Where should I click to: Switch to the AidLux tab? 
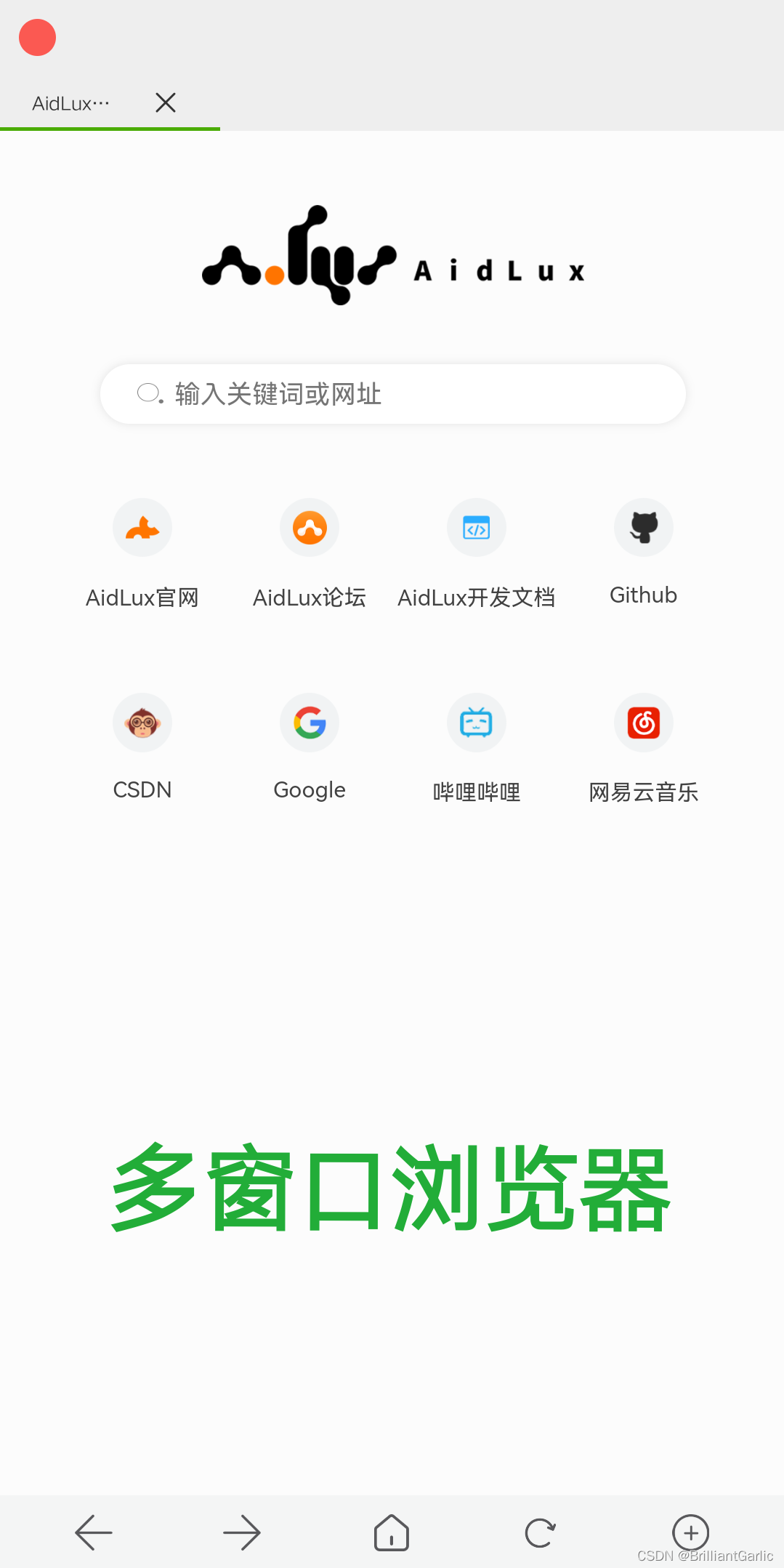coord(70,103)
